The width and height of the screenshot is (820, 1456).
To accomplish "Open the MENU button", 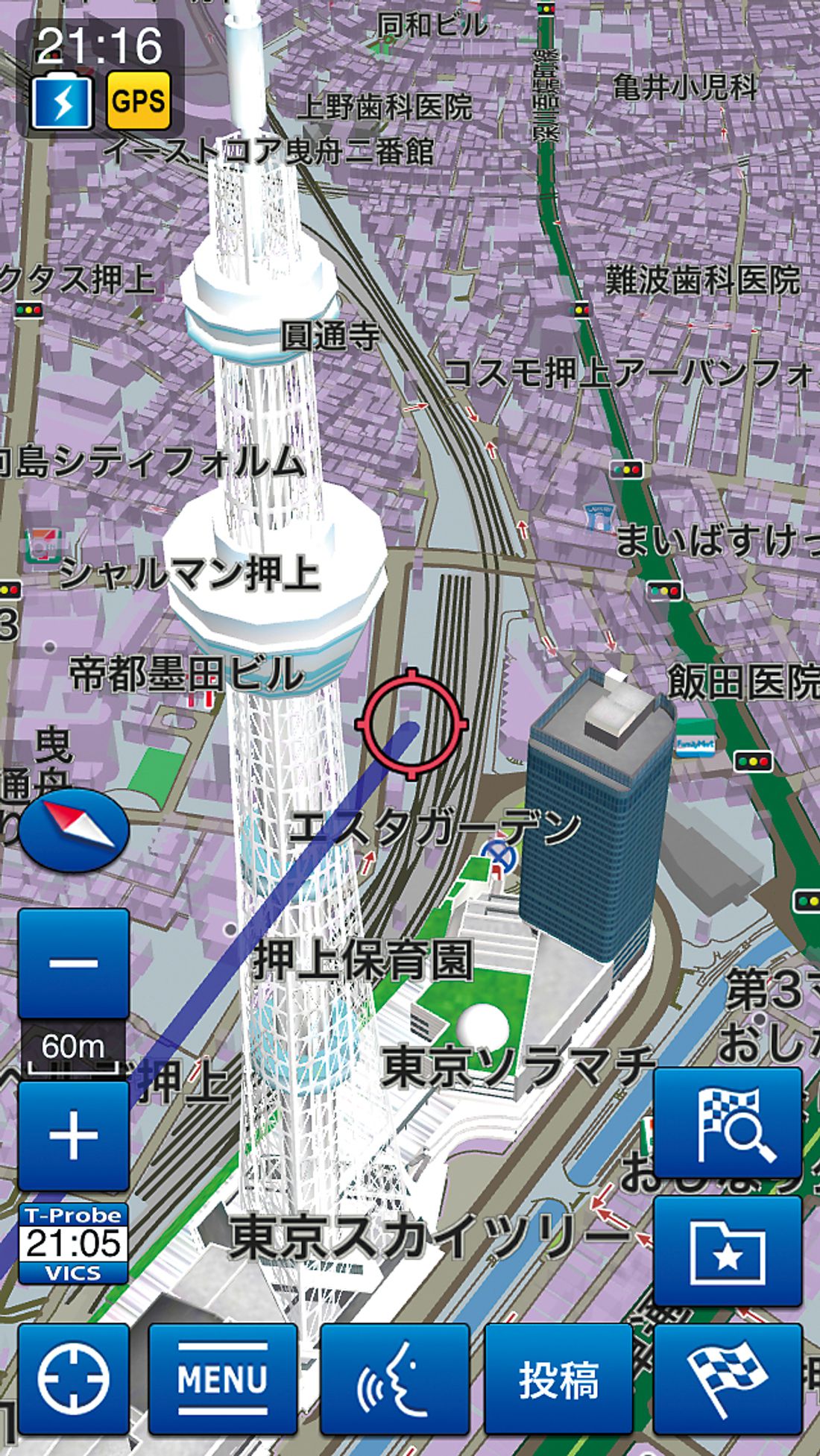I will [222, 1379].
